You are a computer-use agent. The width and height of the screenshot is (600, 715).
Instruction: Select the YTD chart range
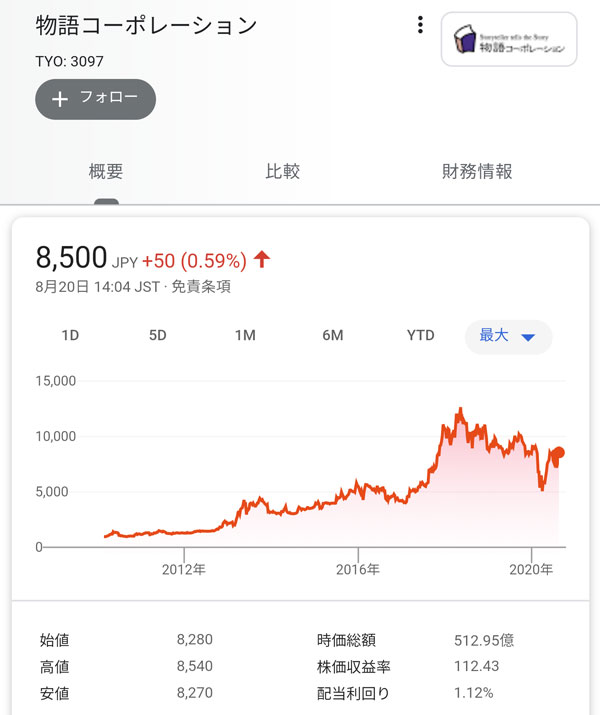[421, 336]
